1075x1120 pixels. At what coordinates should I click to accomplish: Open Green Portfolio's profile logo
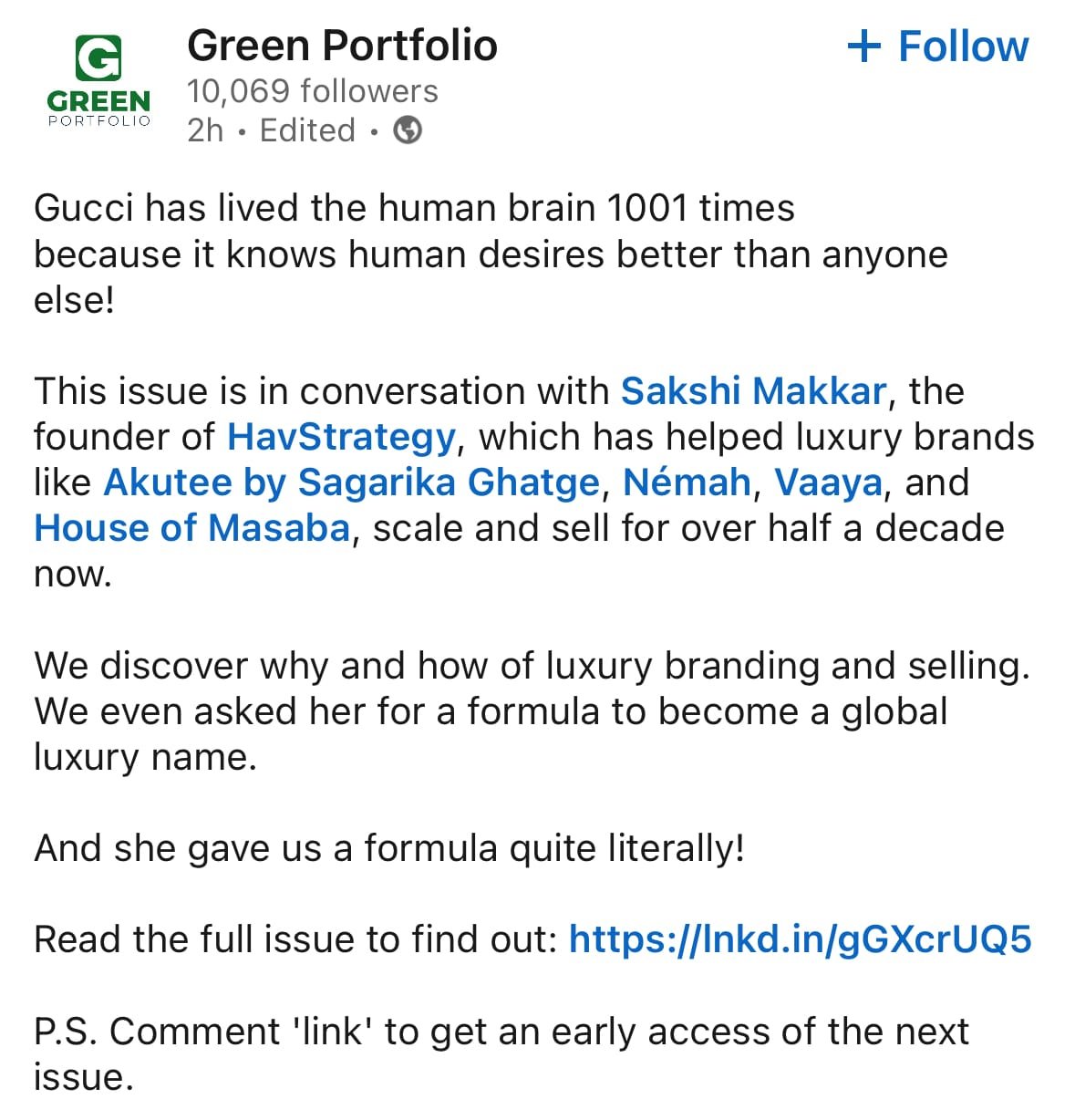coord(98,82)
